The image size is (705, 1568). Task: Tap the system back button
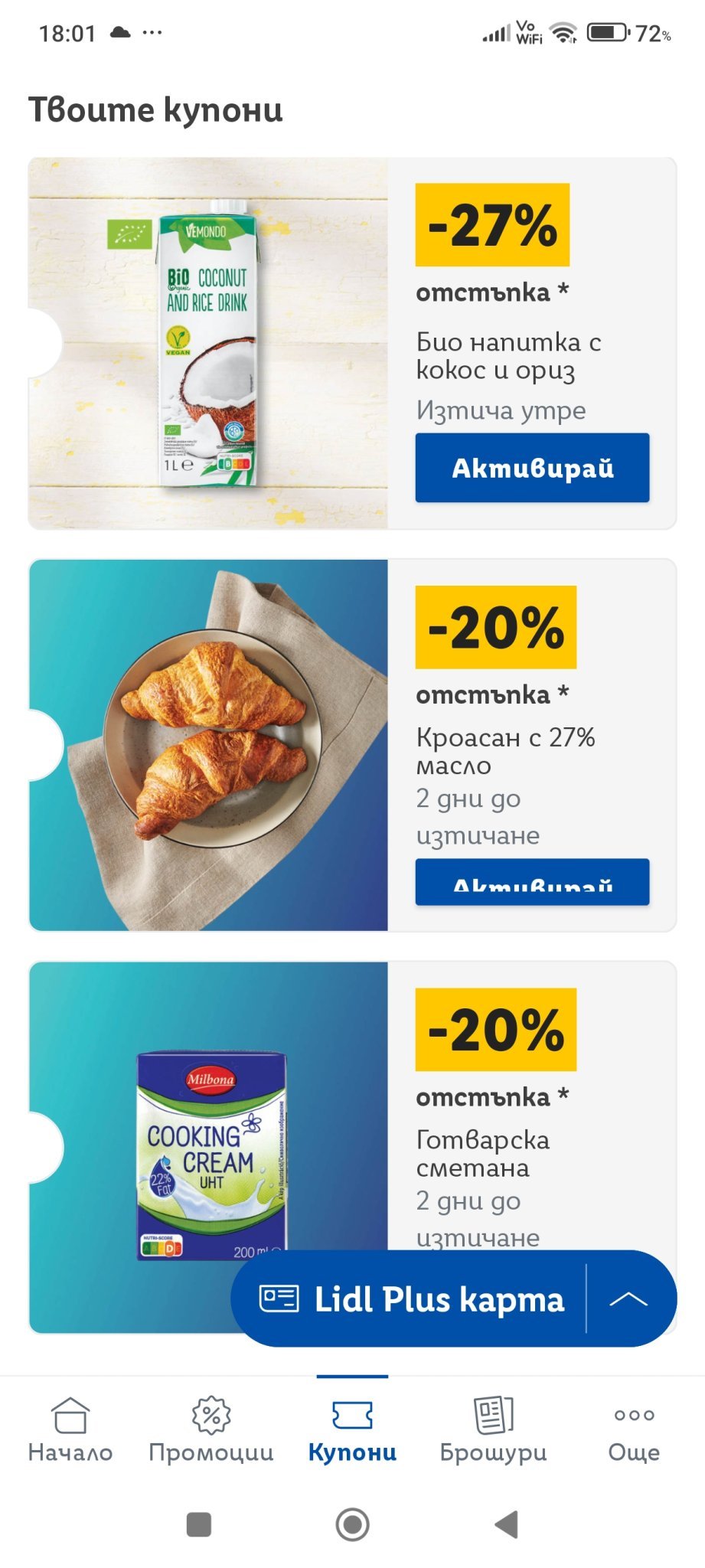coord(506,1524)
